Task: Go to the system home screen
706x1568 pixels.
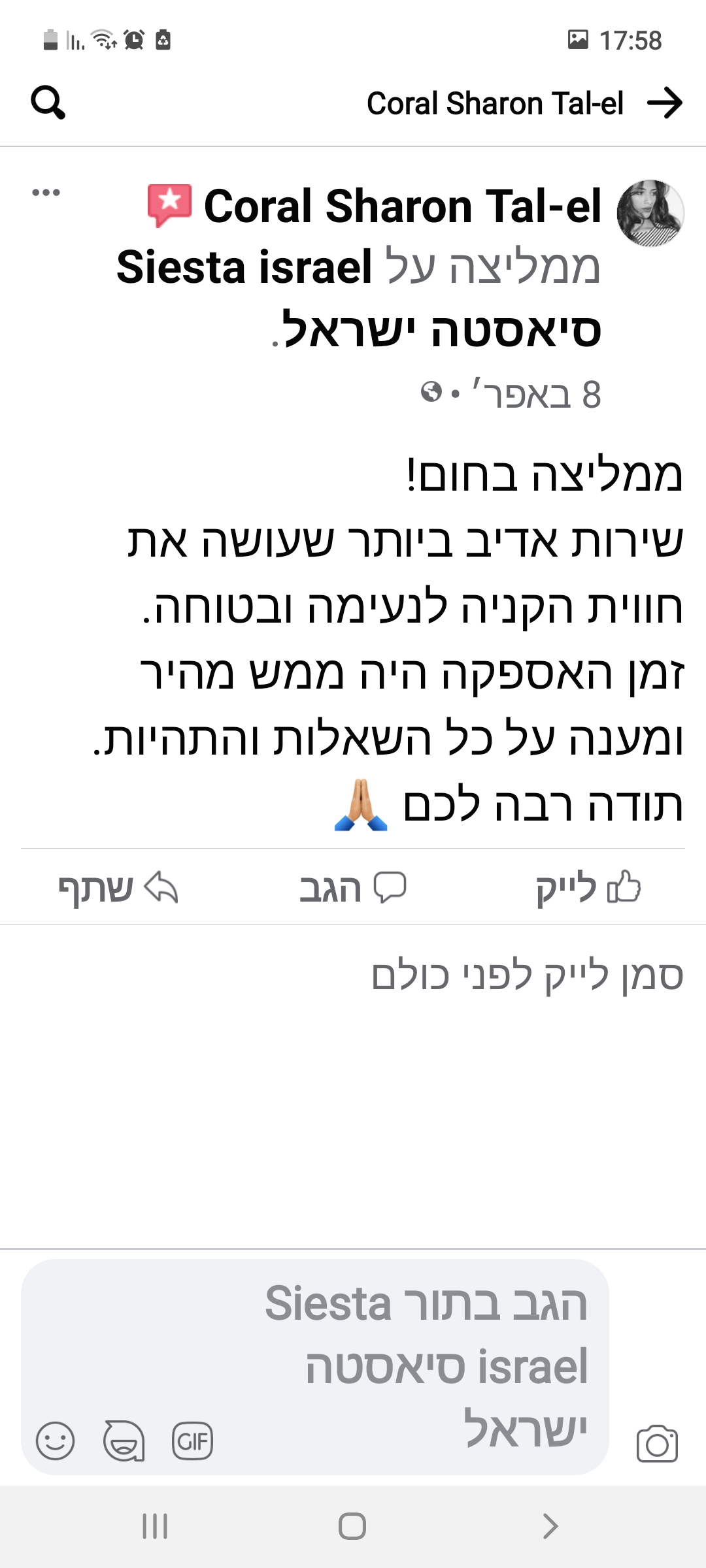Action: [x=352, y=1526]
